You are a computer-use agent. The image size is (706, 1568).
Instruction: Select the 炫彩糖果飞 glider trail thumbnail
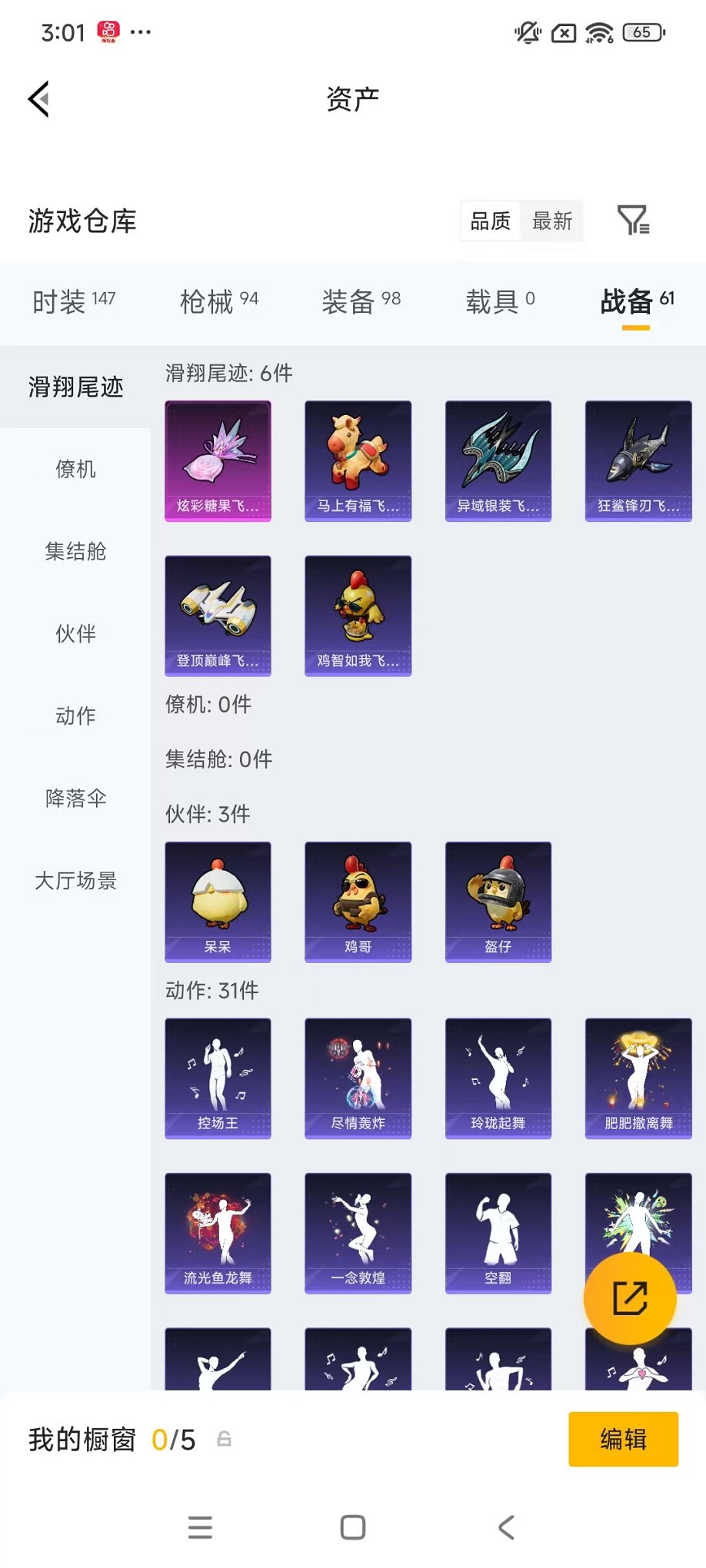217,461
